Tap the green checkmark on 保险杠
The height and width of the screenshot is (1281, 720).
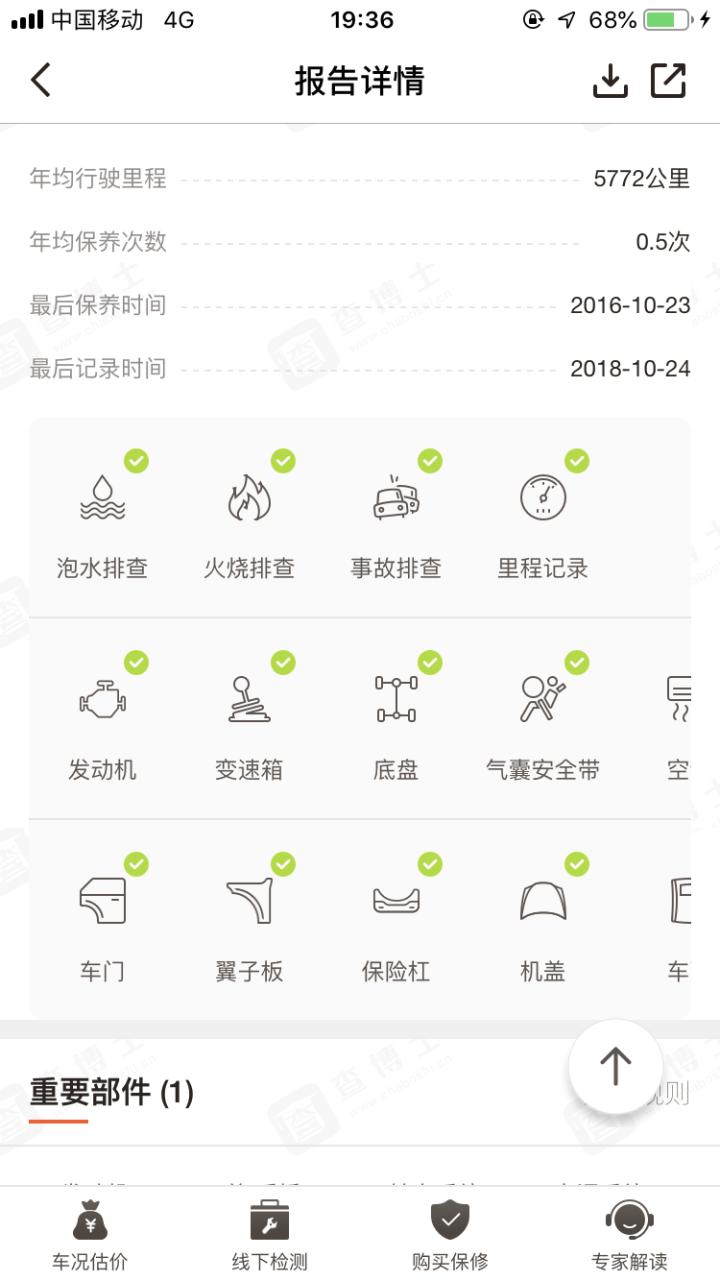(x=430, y=864)
